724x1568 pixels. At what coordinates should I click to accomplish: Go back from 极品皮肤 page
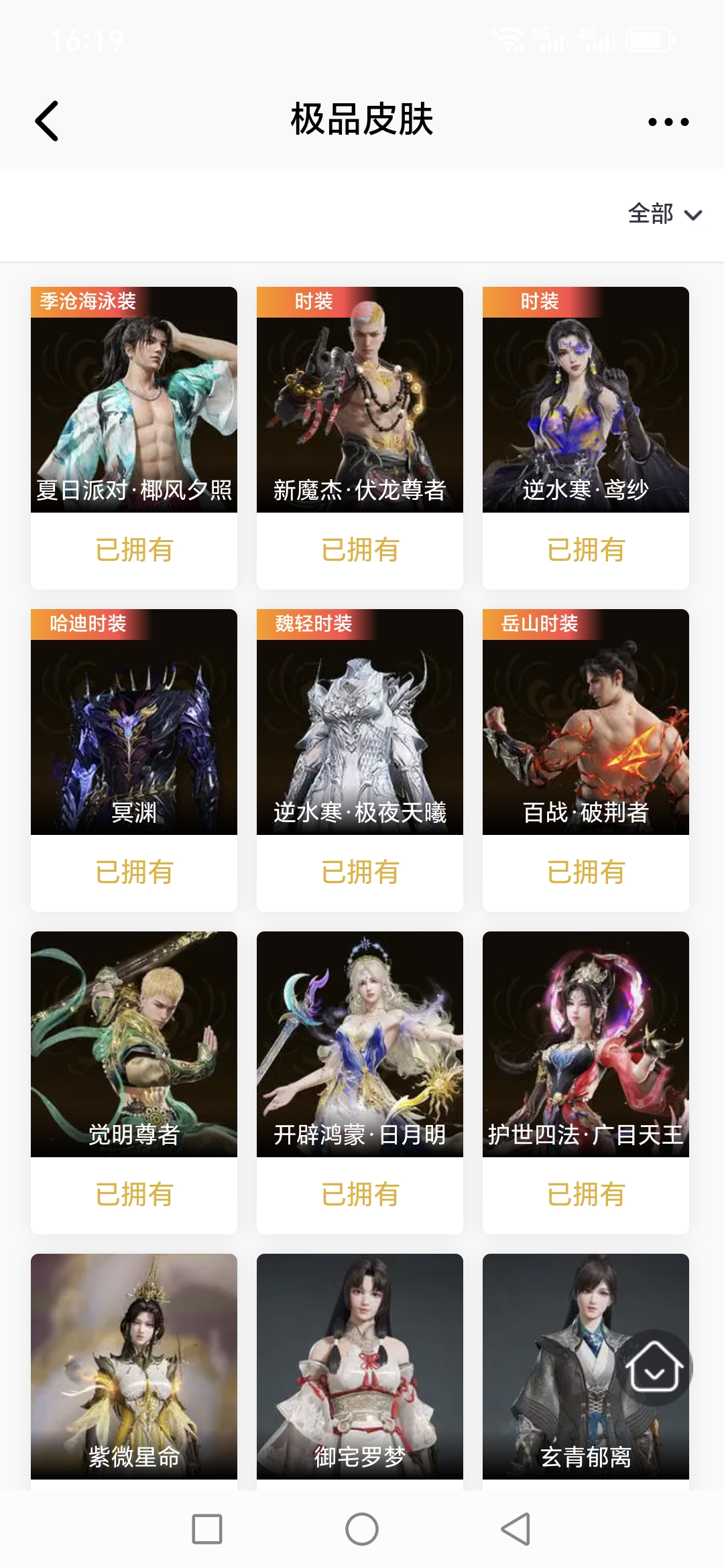47,121
